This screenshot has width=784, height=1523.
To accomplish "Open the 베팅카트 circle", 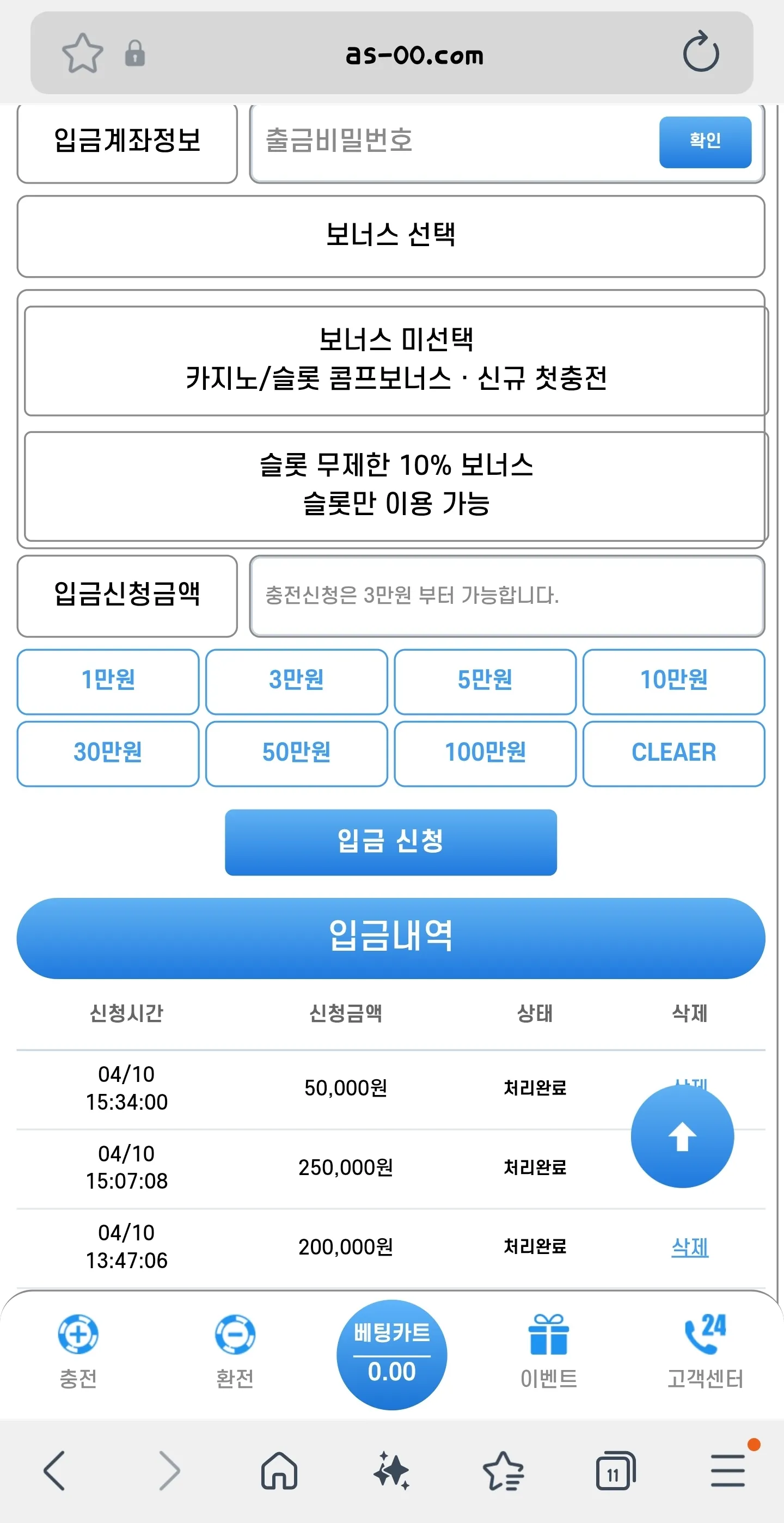I will click(x=391, y=1354).
